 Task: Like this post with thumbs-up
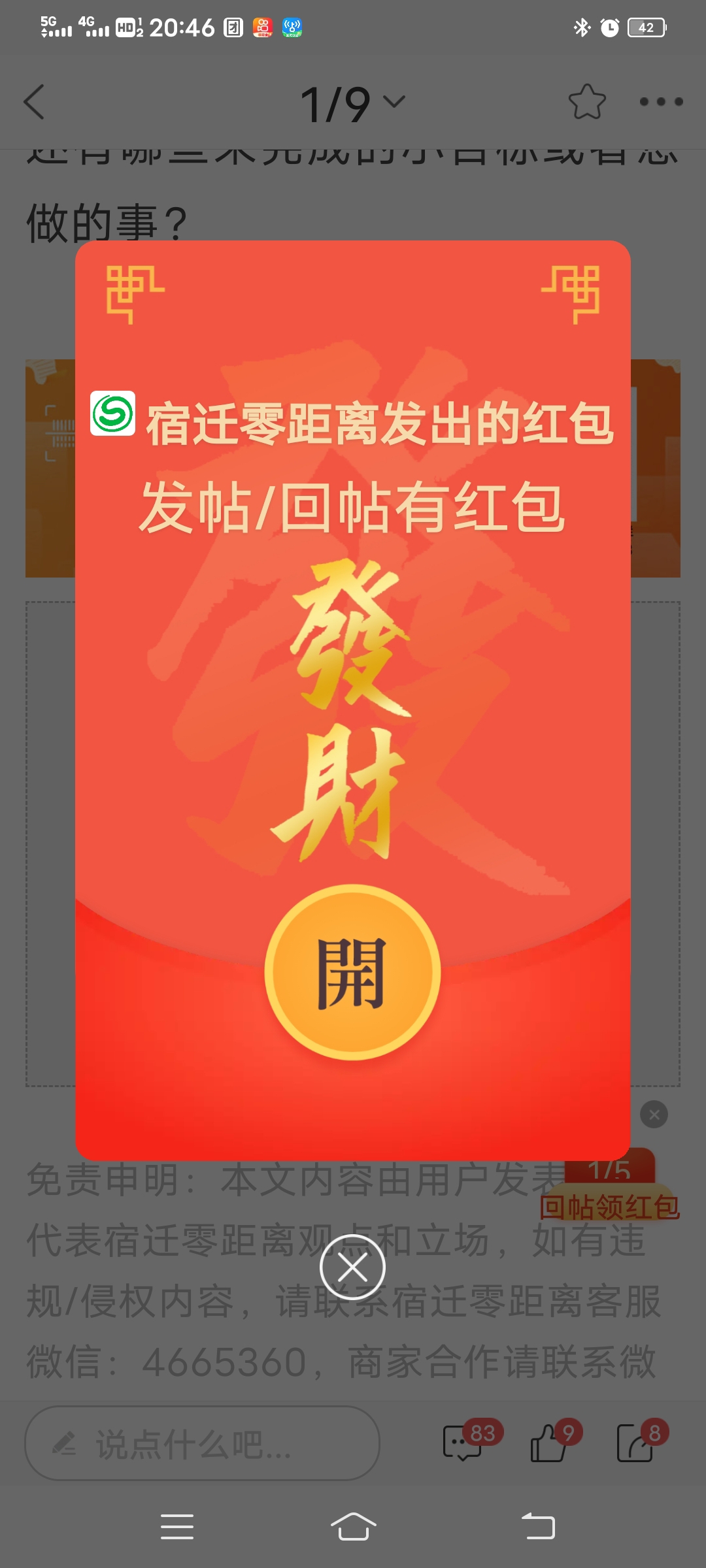point(548,1443)
